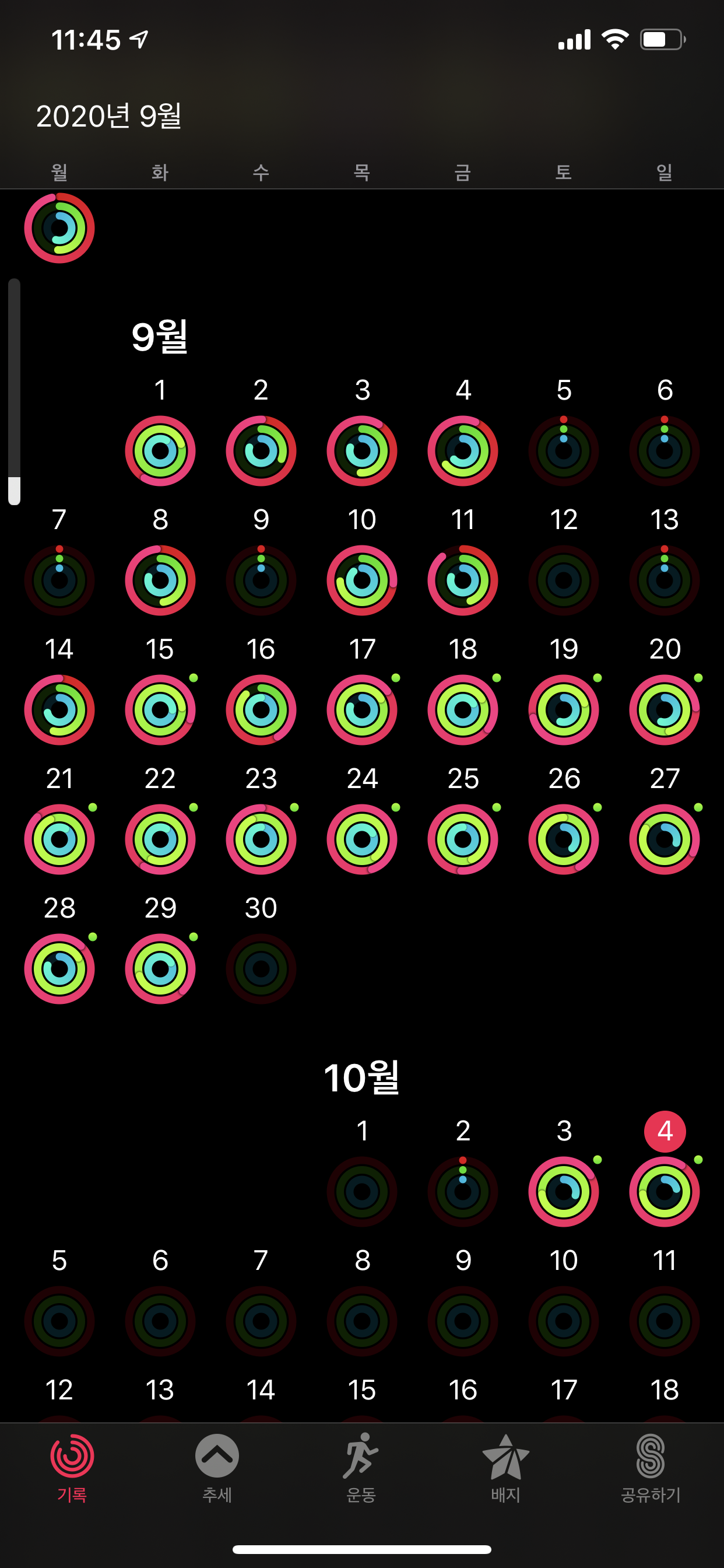
Task: Switch to the 추세 tab
Action: 217,1468
